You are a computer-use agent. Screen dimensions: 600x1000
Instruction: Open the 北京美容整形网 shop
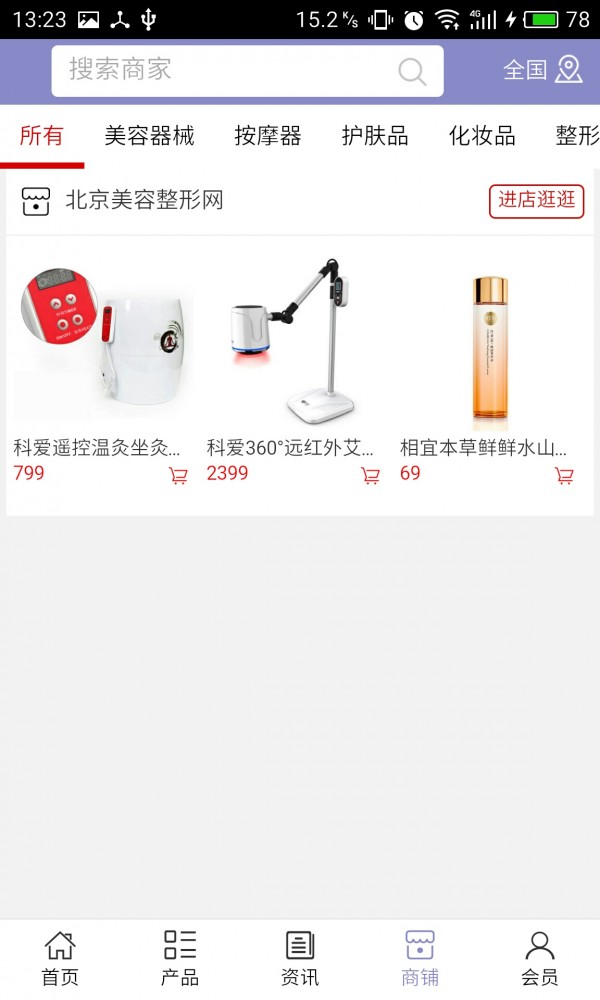144,200
